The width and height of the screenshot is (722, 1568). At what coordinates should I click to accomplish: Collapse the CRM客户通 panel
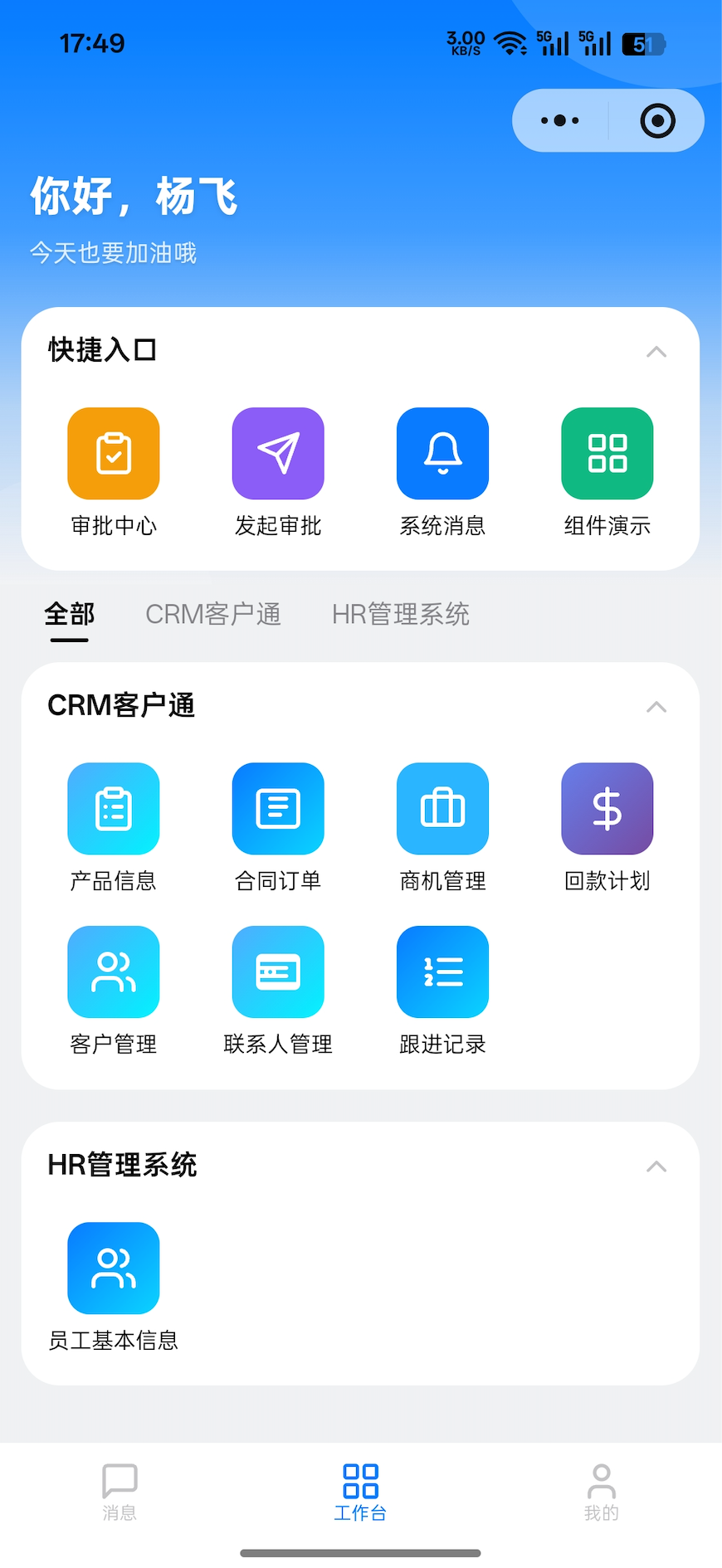pyautogui.click(x=656, y=707)
